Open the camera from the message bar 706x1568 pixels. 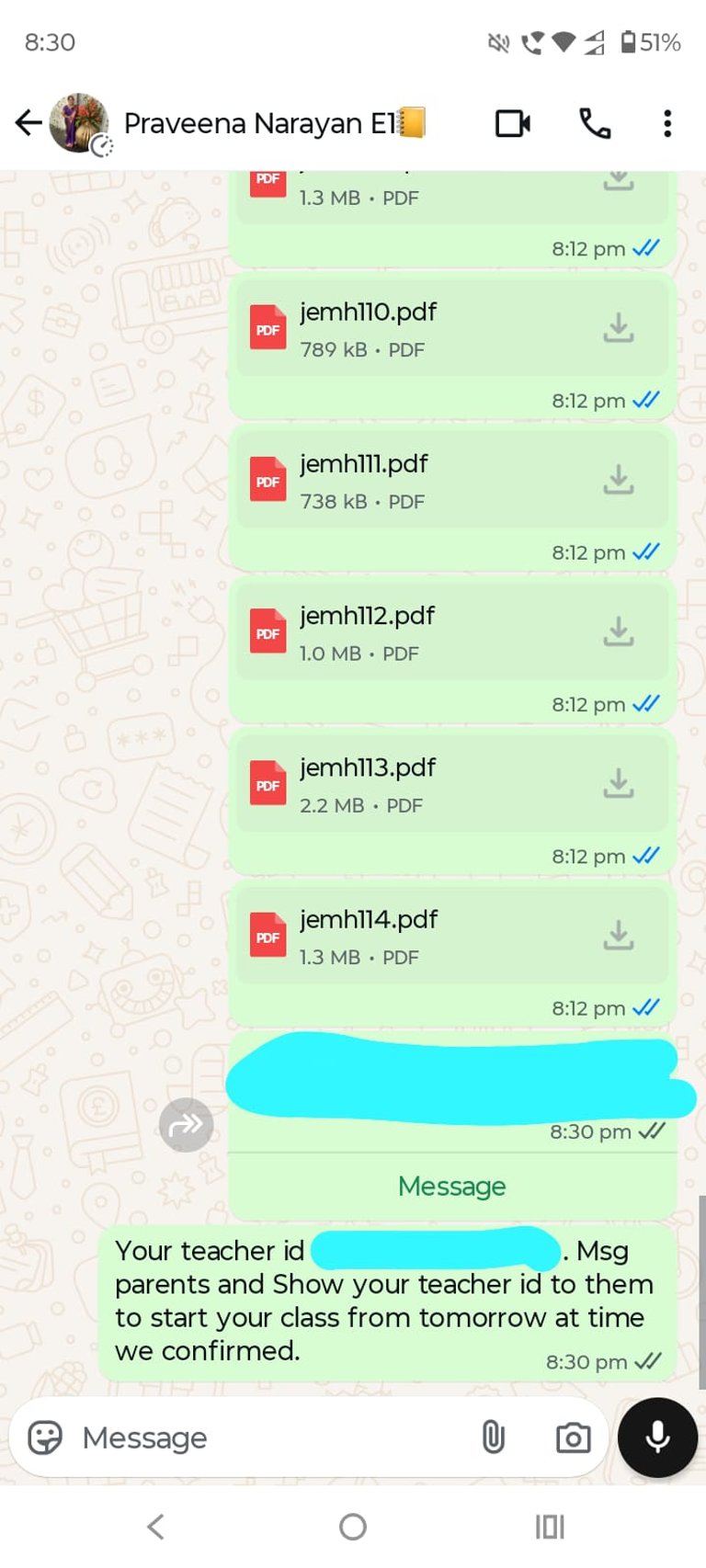click(x=573, y=1437)
